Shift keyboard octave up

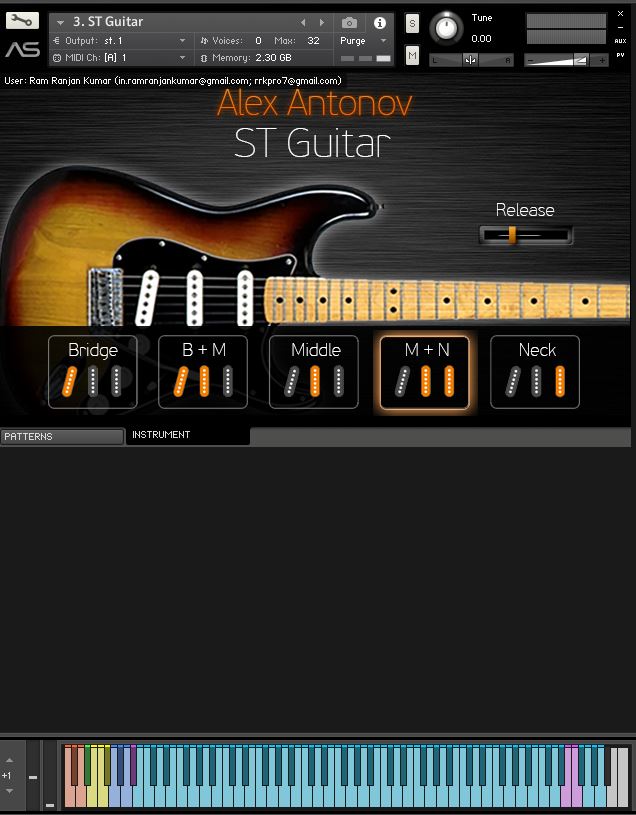click(x=9, y=760)
